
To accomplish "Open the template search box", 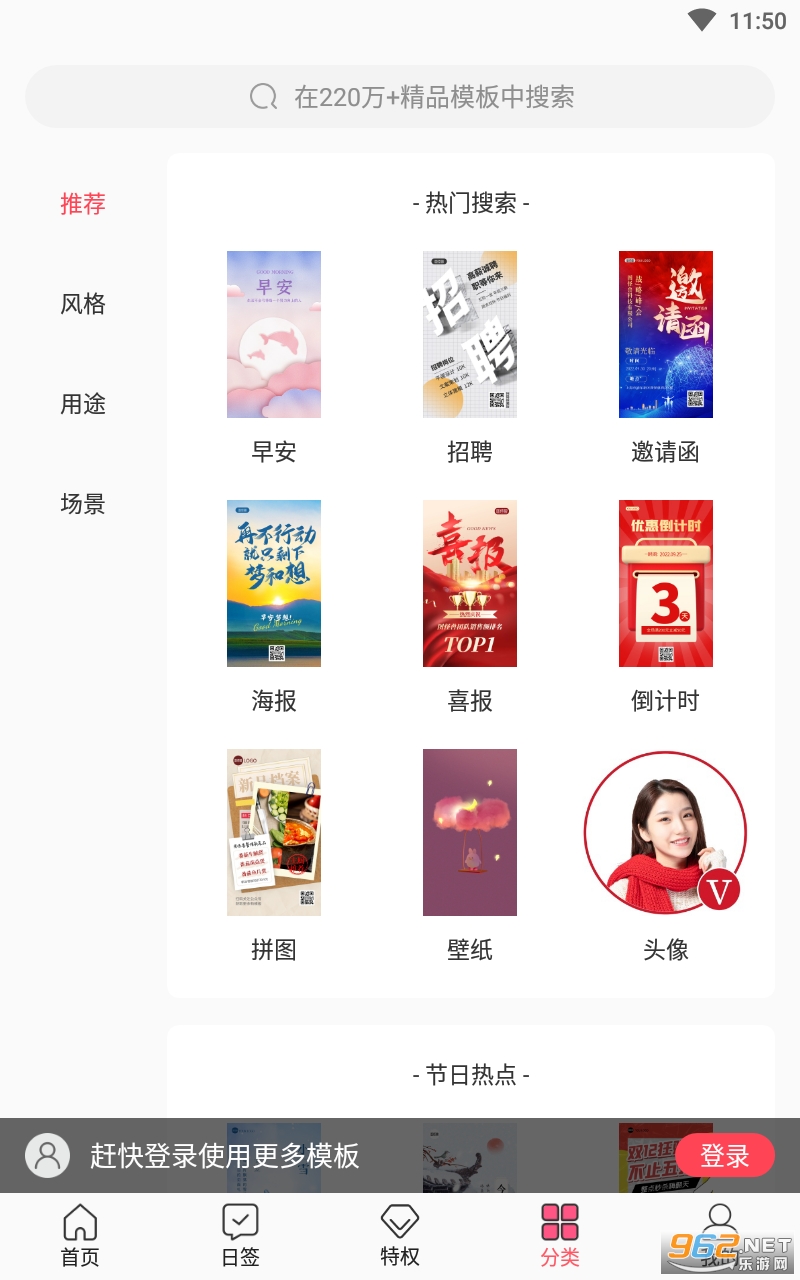I will point(400,97).
